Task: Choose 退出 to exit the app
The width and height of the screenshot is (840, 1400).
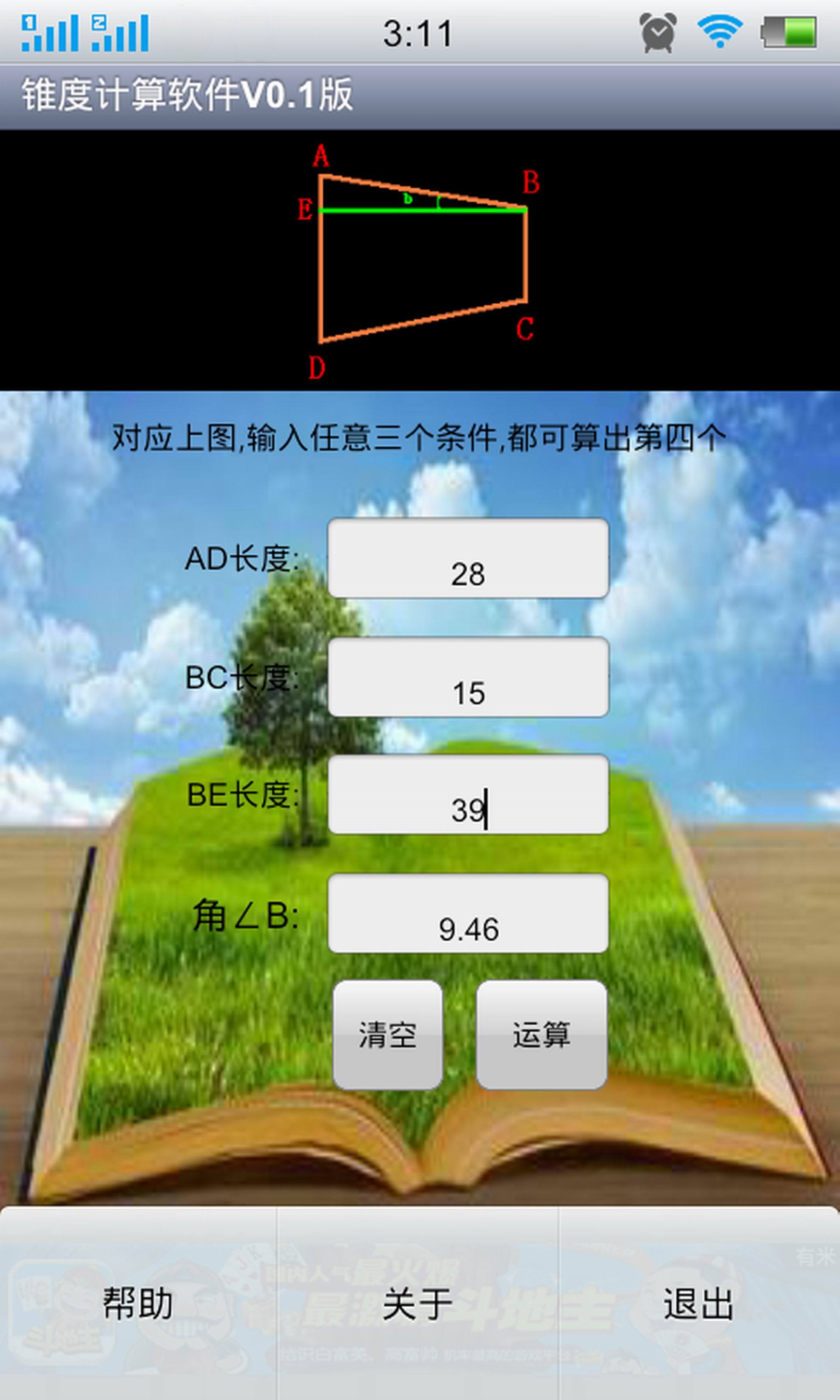Action: click(699, 1304)
